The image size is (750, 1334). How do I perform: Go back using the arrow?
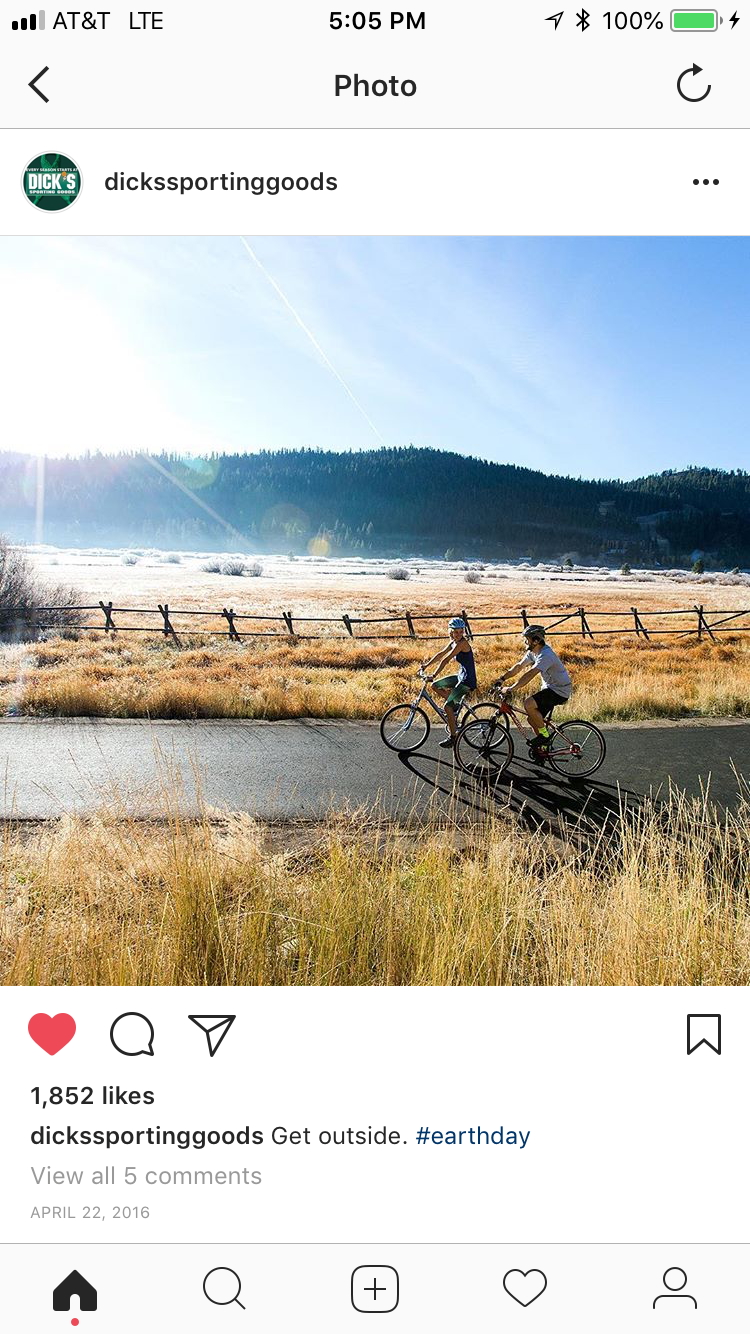39,85
